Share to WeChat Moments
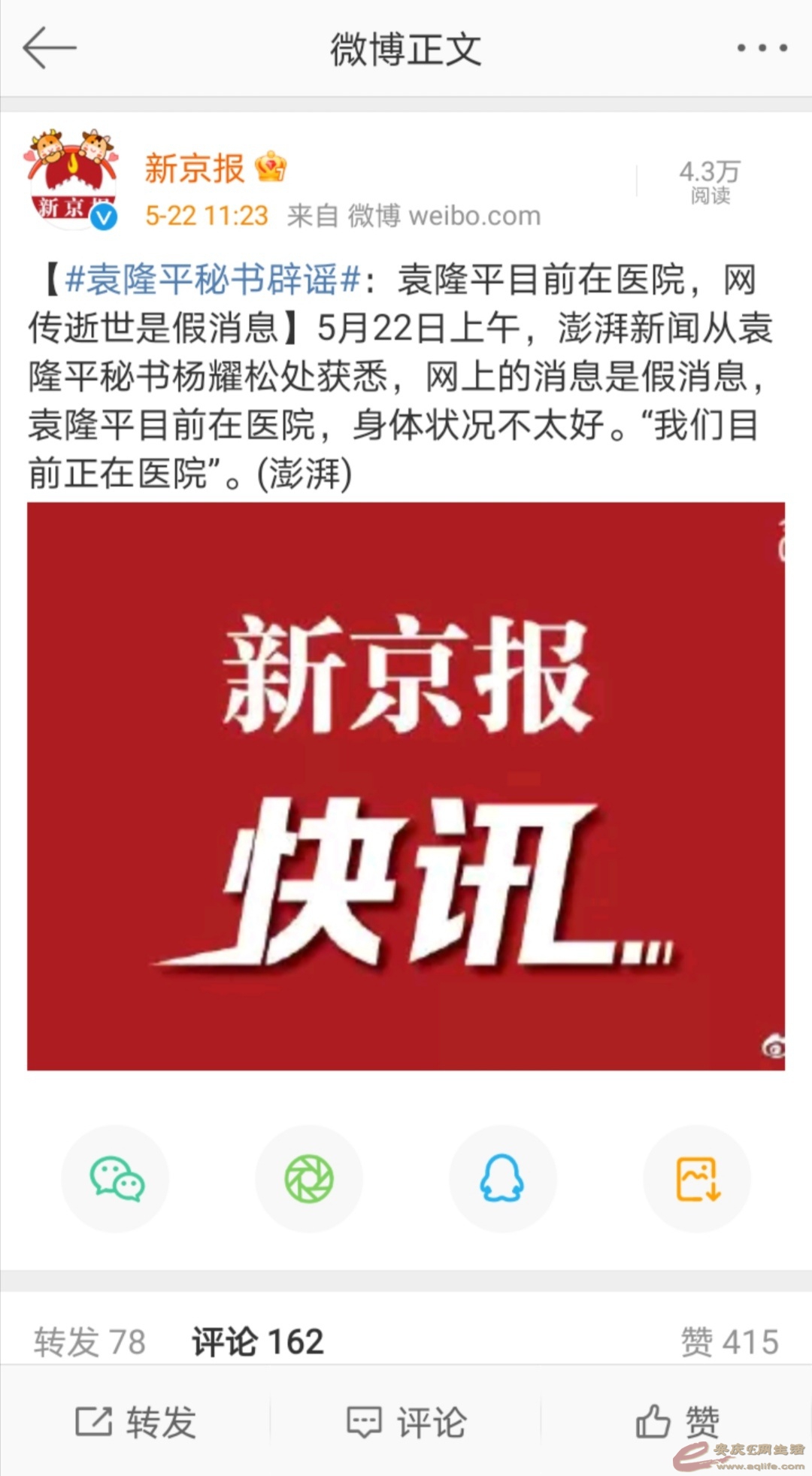 [309, 1178]
